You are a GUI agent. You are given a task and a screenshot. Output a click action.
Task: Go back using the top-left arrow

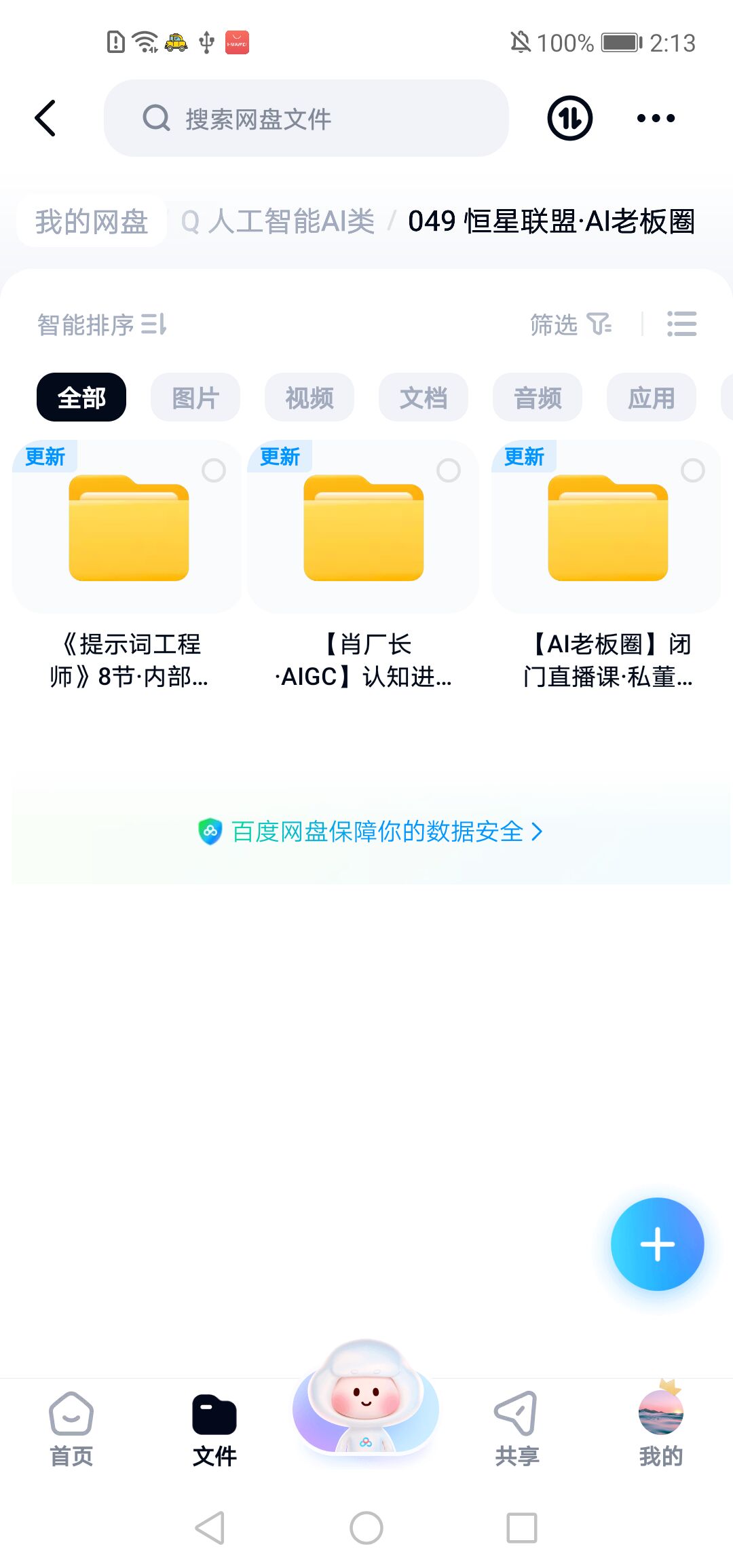(45, 118)
